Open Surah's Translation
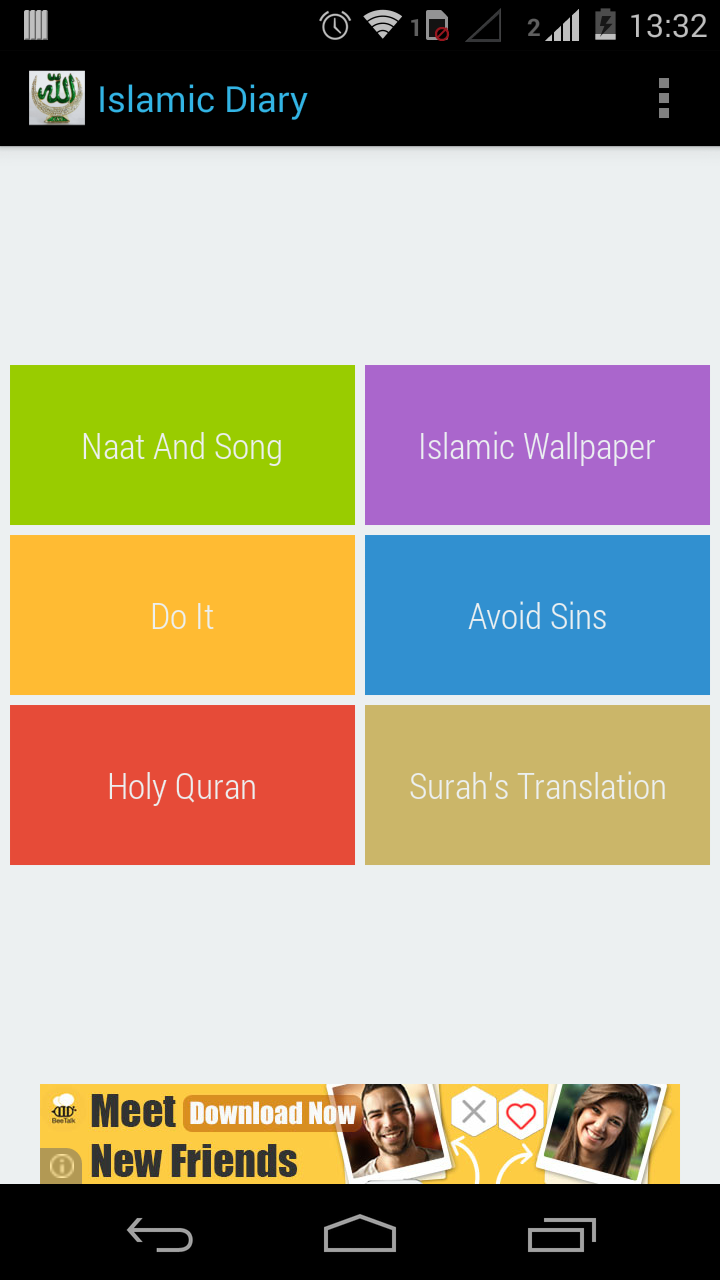720x1280 pixels. [537, 785]
